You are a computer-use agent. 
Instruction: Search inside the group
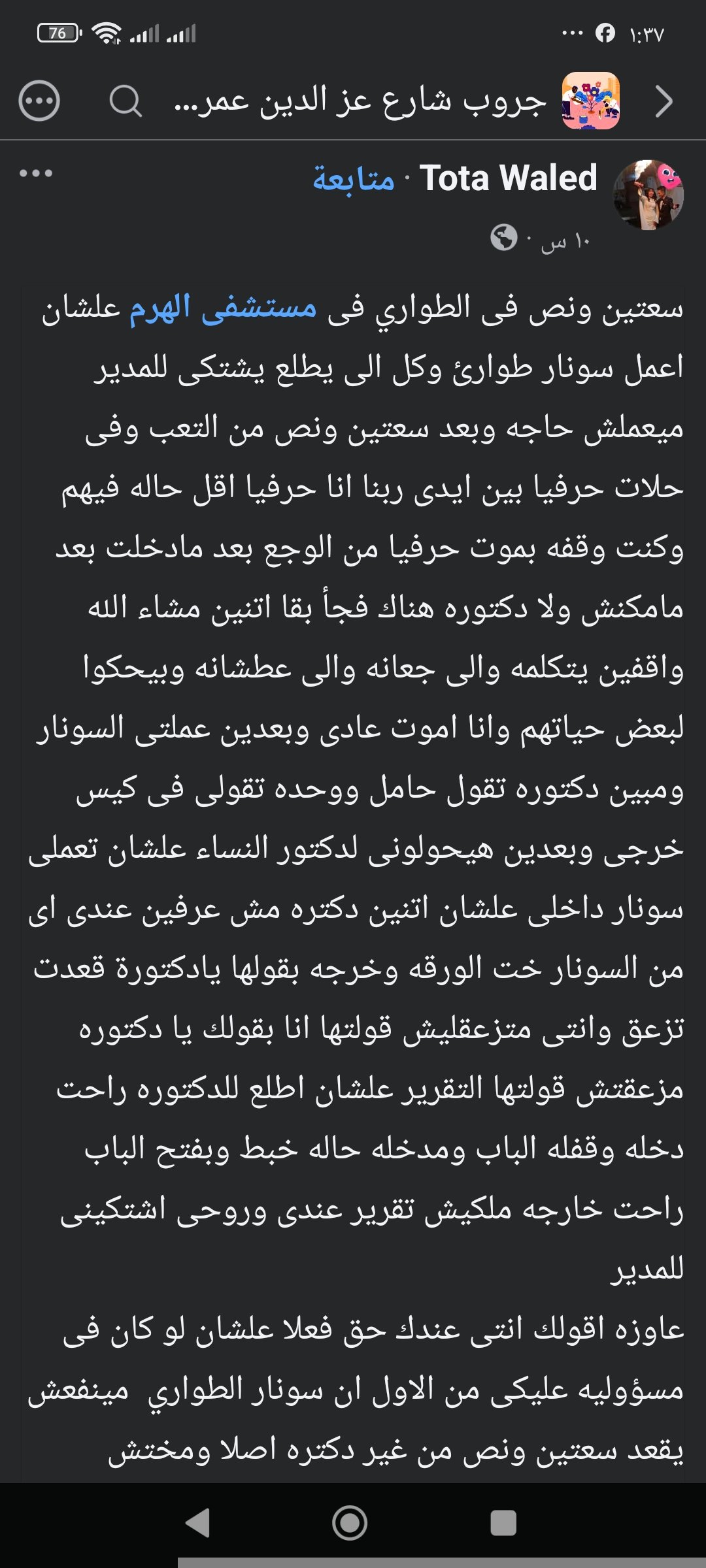pyautogui.click(x=126, y=101)
